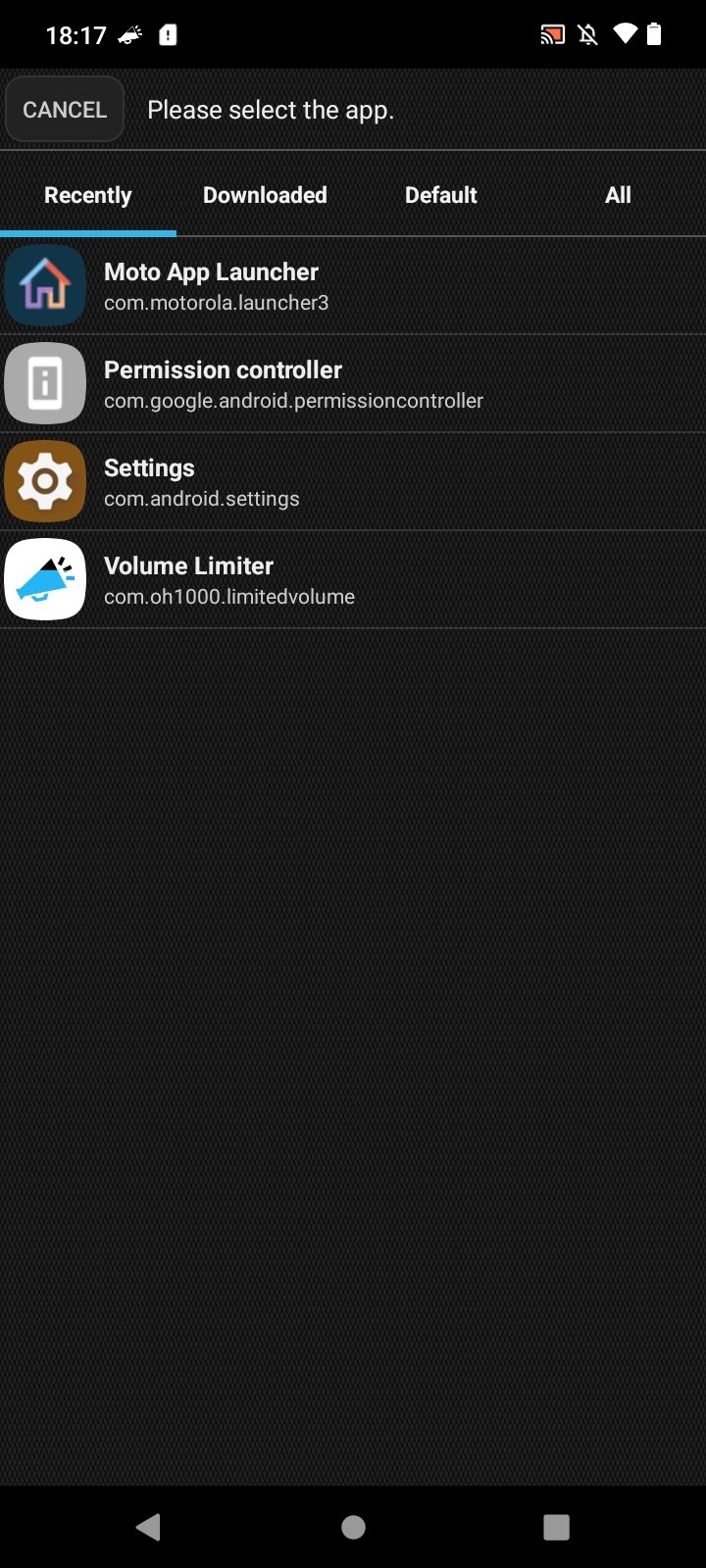This screenshot has height=1568, width=706.
Task: Tap the system home button
Action: pyautogui.click(x=353, y=1527)
